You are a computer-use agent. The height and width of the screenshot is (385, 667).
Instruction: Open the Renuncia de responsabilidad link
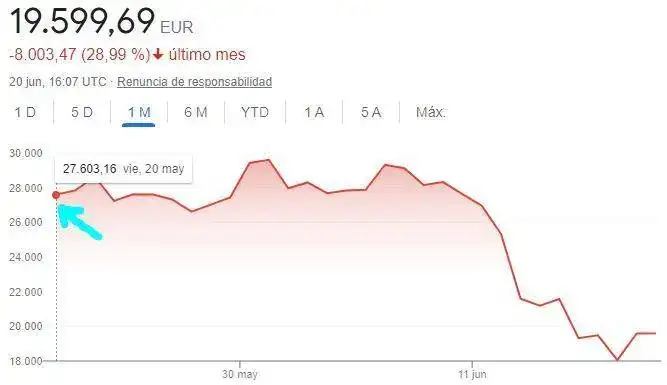194,82
